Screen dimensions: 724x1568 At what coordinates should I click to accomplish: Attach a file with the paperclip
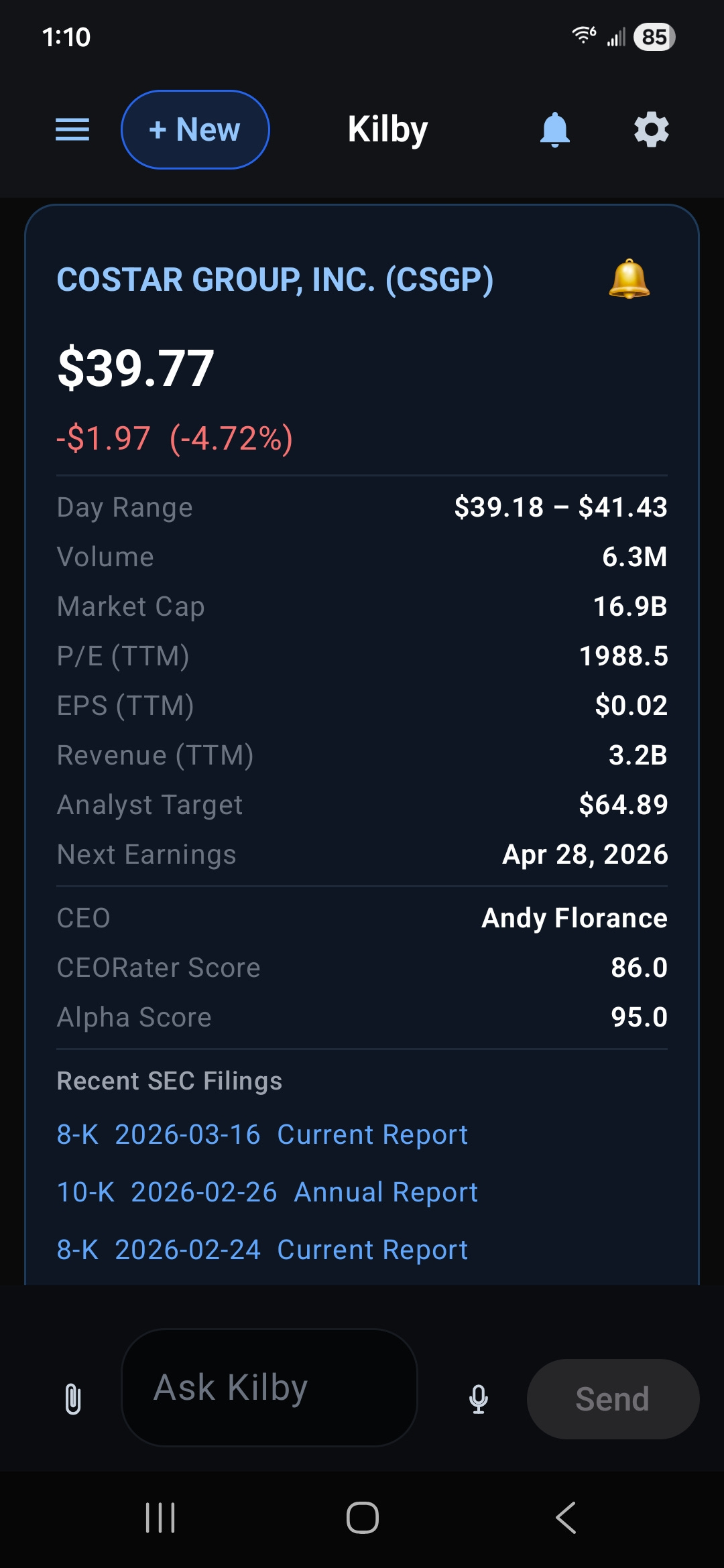[x=73, y=1399]
